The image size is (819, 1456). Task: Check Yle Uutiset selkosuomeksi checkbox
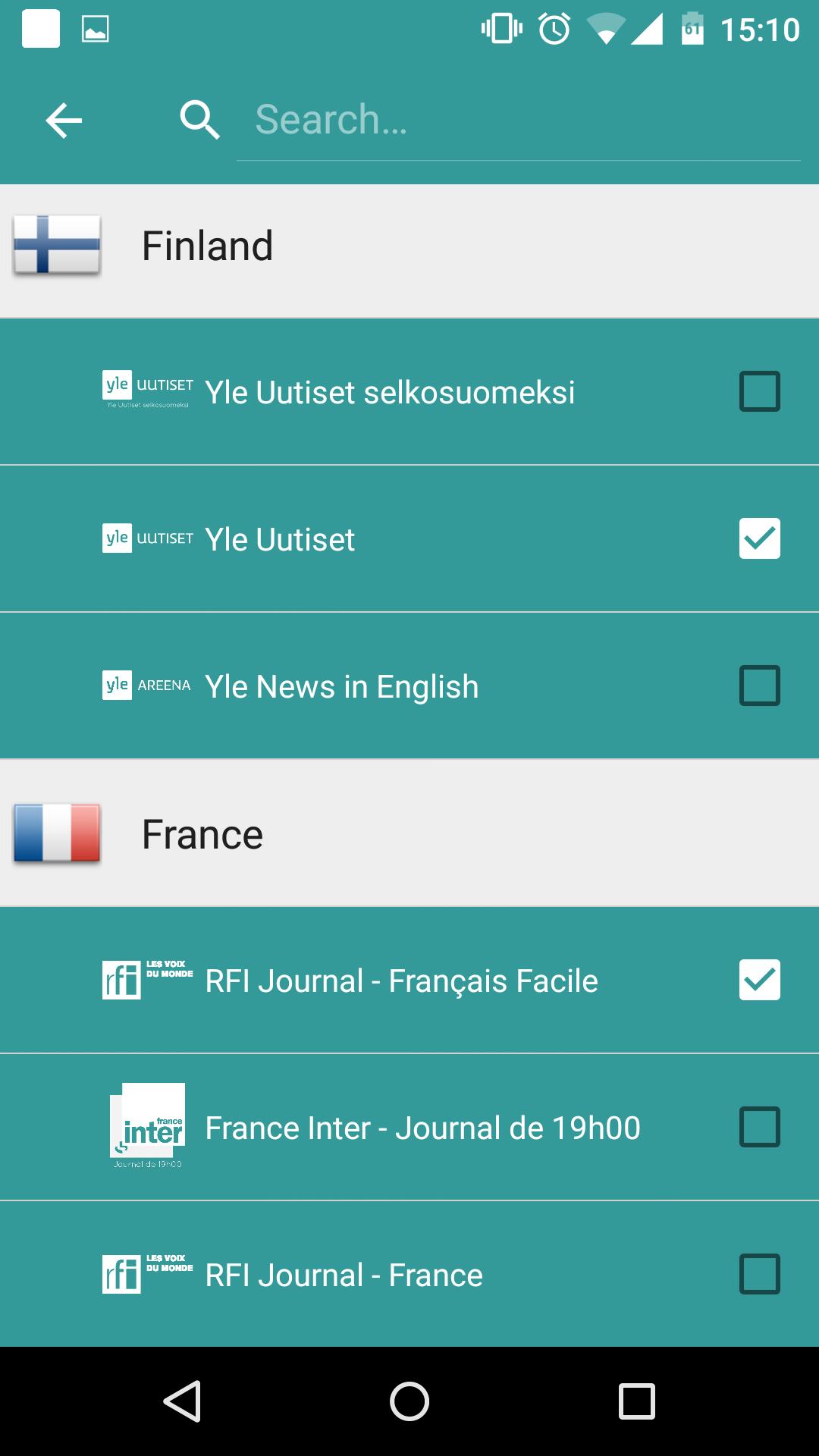tap(759, 391)
